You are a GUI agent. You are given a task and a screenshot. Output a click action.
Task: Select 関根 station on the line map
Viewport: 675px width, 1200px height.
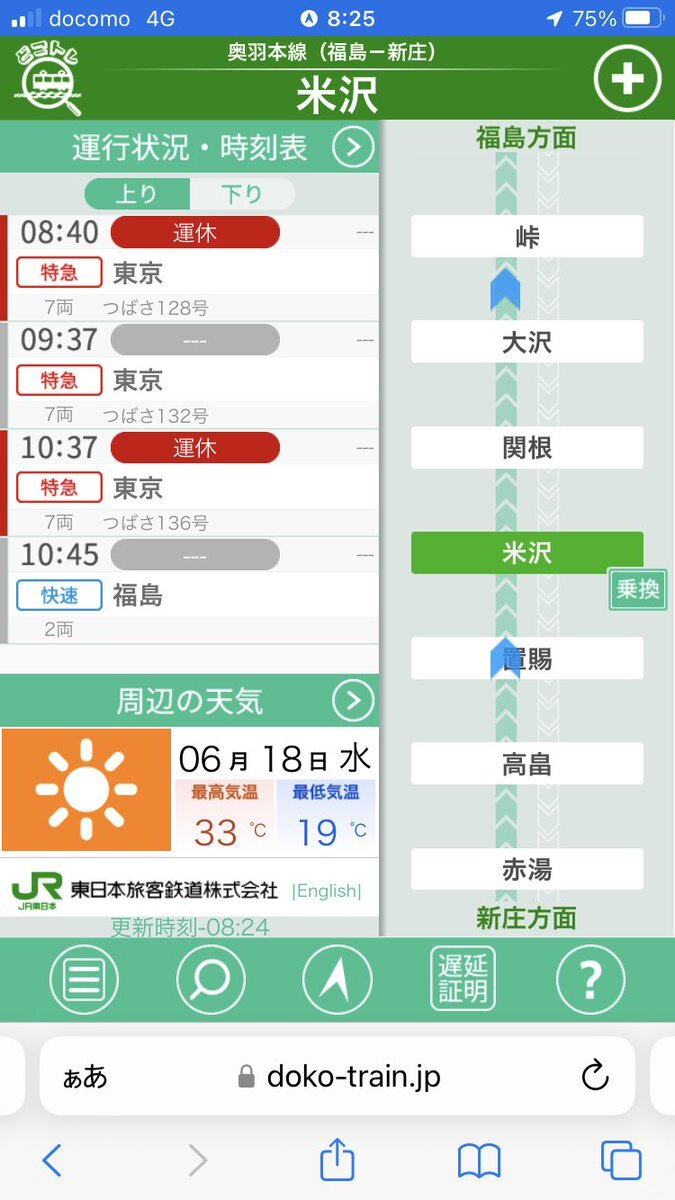(527, 447)
